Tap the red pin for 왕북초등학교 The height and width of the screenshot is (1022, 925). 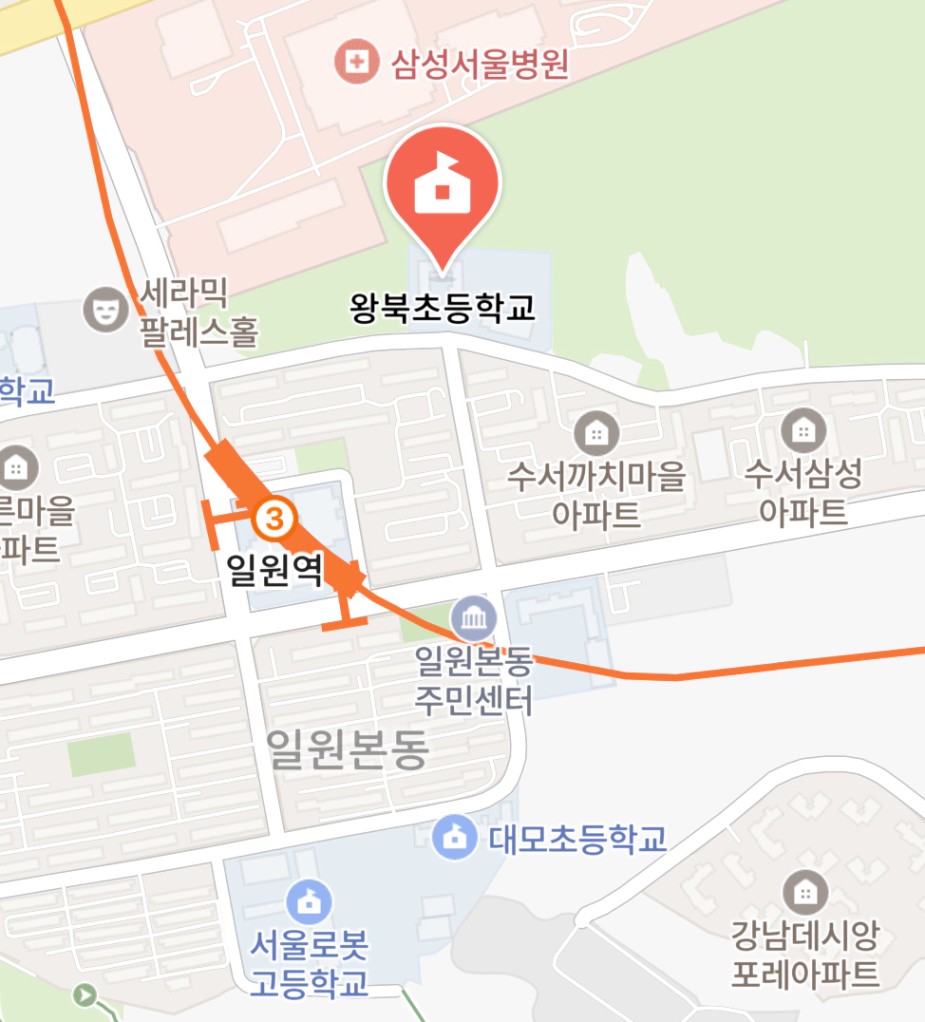[x=442, y=189]
